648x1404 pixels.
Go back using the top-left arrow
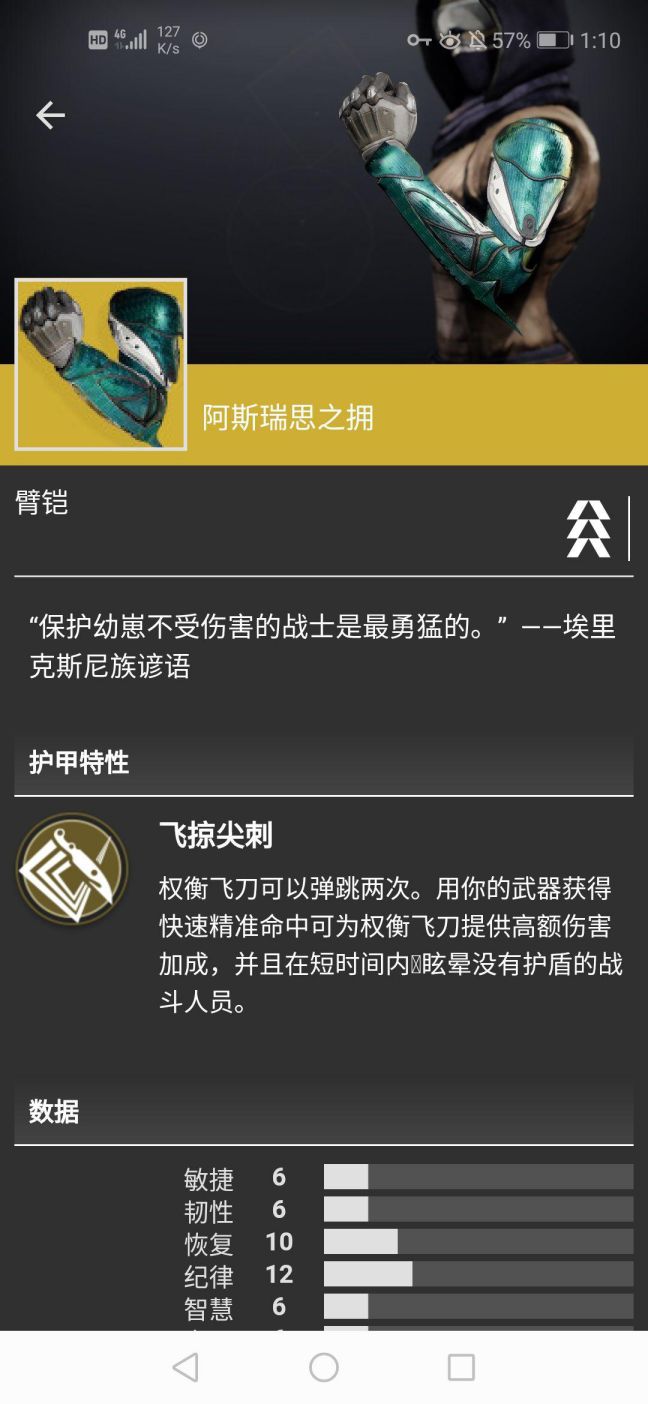tap(50, 116)
